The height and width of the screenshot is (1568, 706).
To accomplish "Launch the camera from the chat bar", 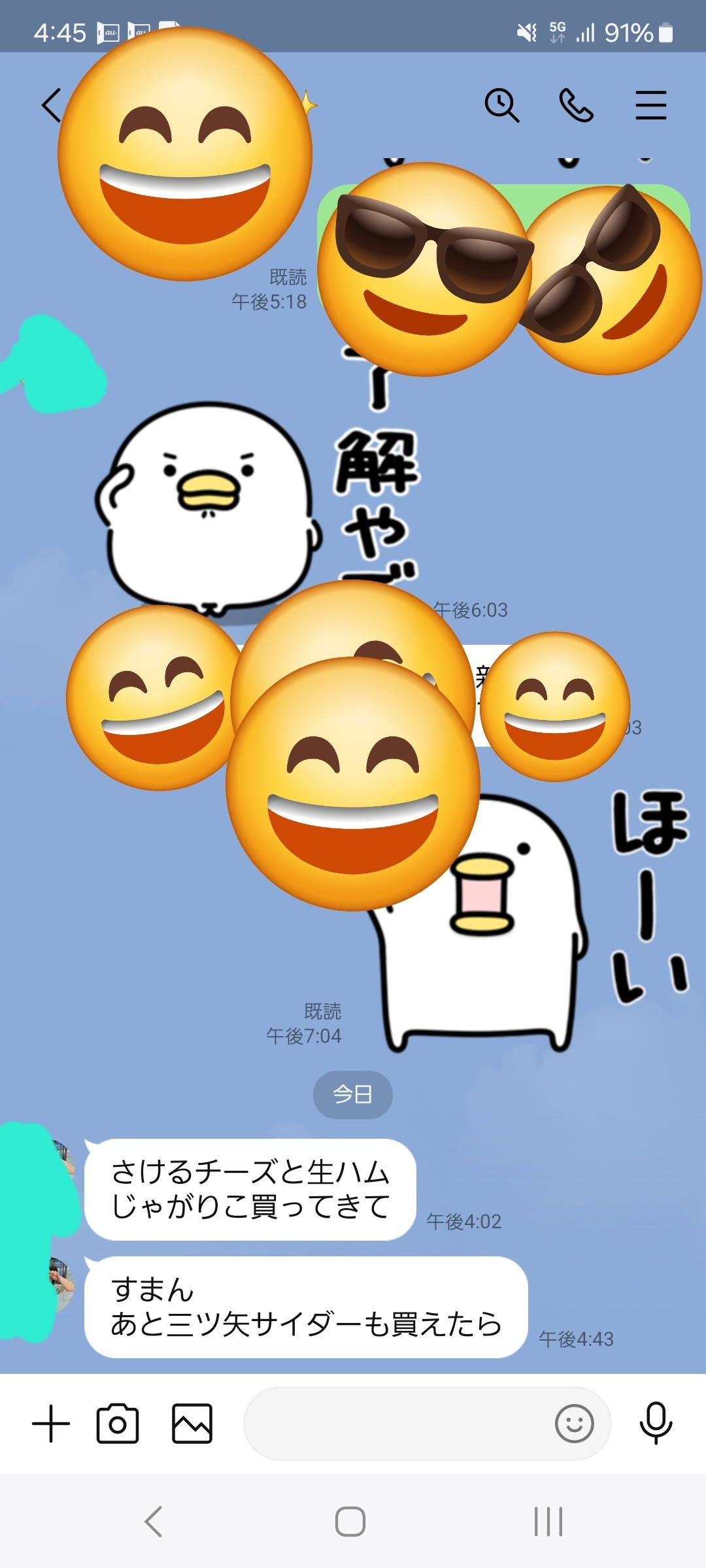I will point(118,1423).
